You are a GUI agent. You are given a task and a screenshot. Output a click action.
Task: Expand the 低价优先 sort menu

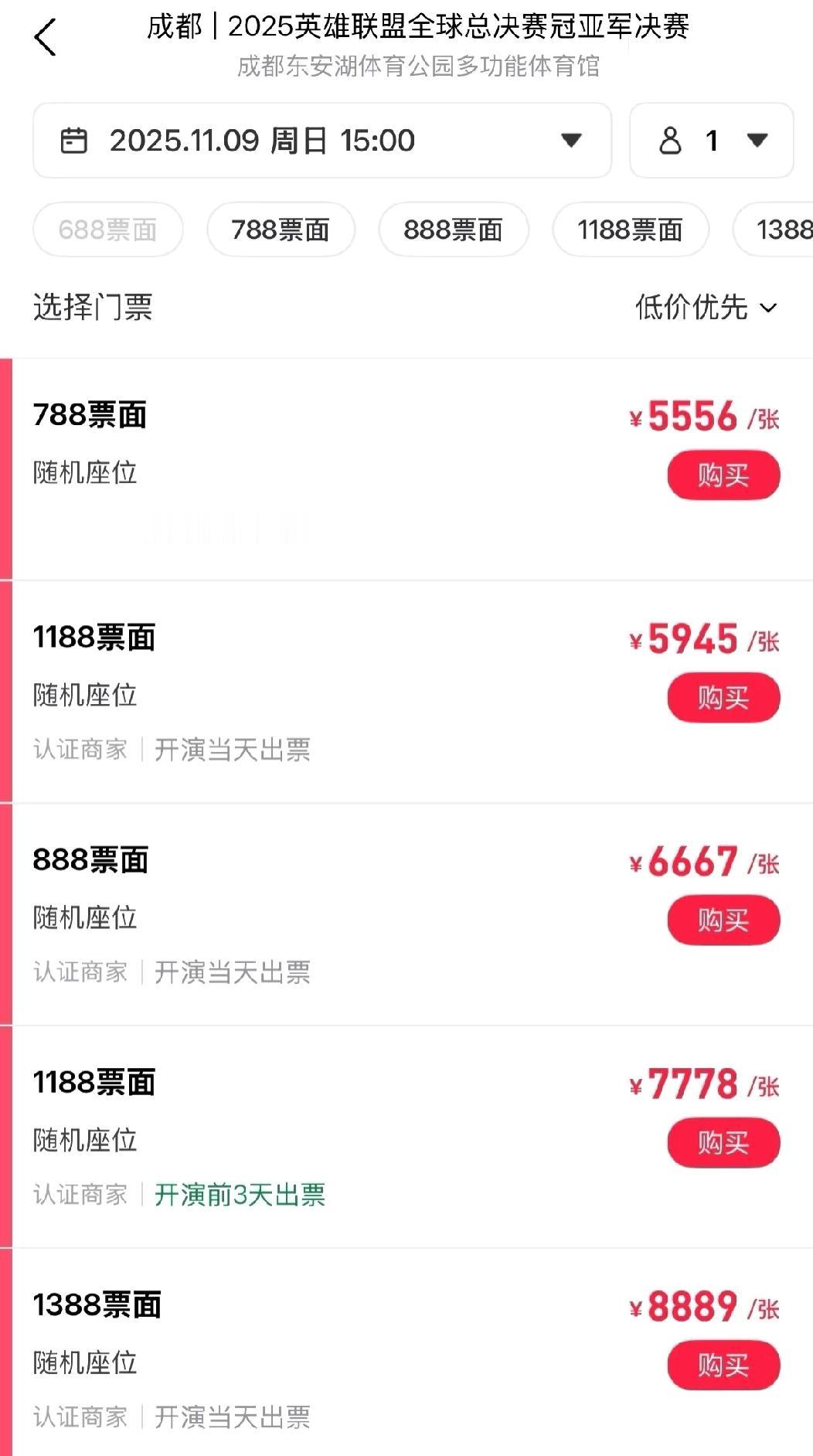tap(706, 308)
